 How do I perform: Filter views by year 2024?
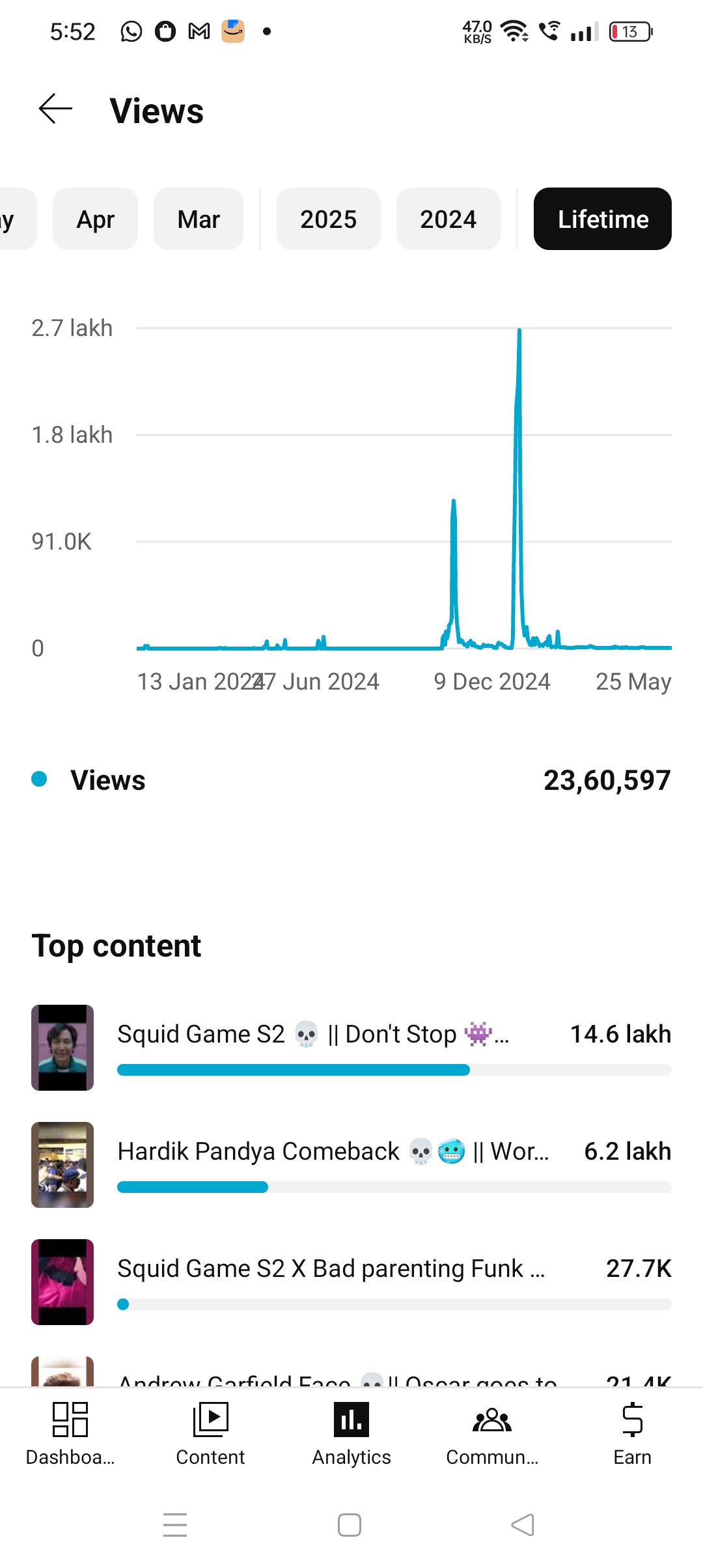(448, 219)
